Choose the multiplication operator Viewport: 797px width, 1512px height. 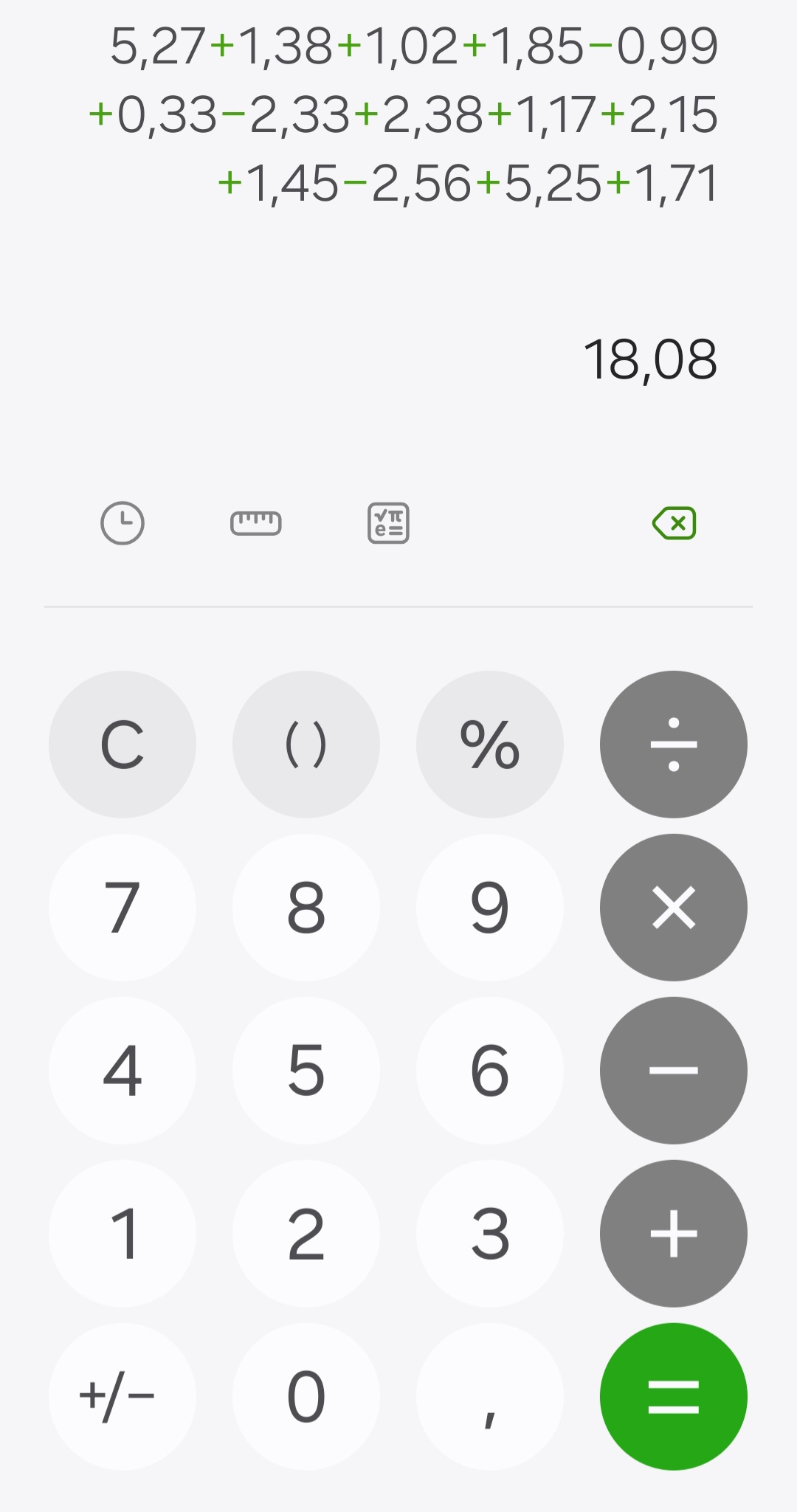pos(673,908)
